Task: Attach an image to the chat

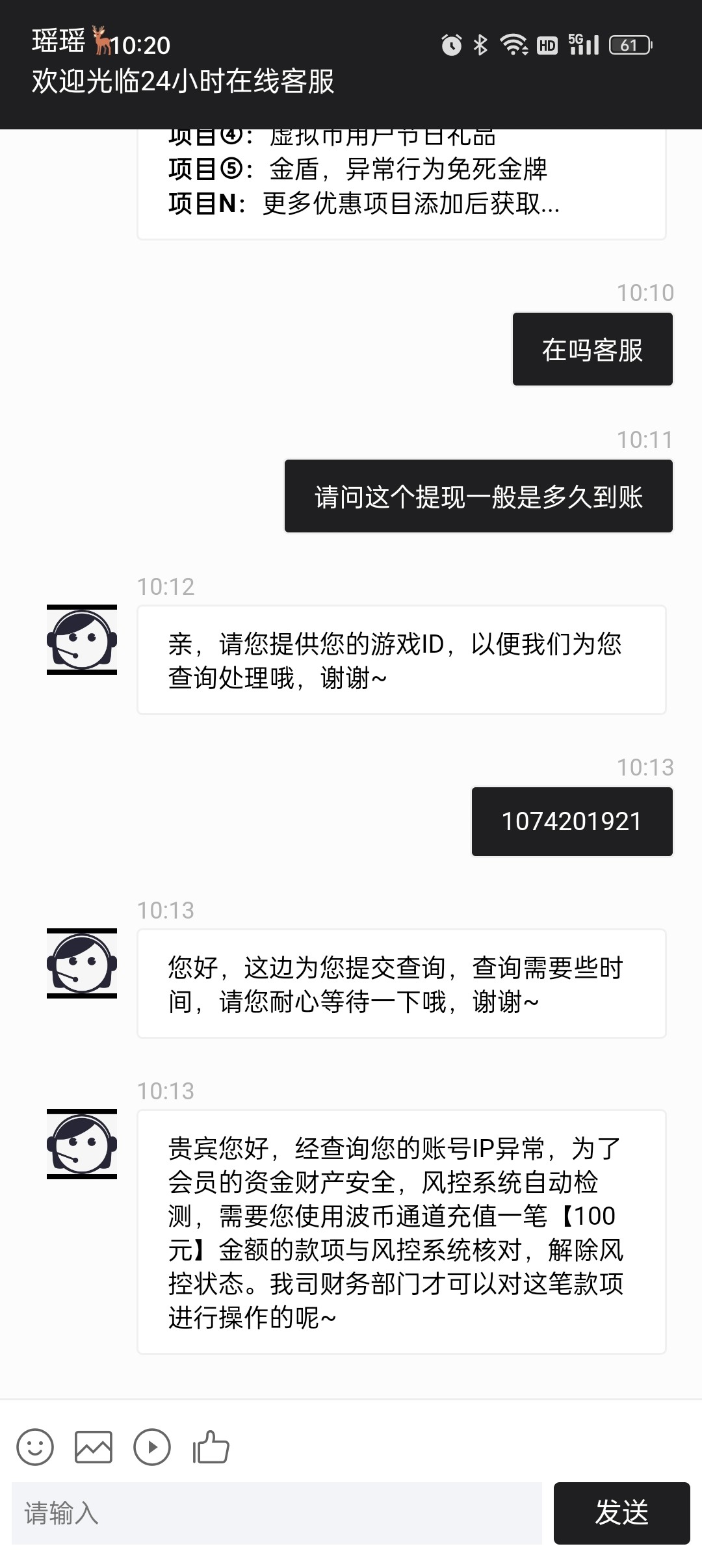Action: coord(94,1447)
